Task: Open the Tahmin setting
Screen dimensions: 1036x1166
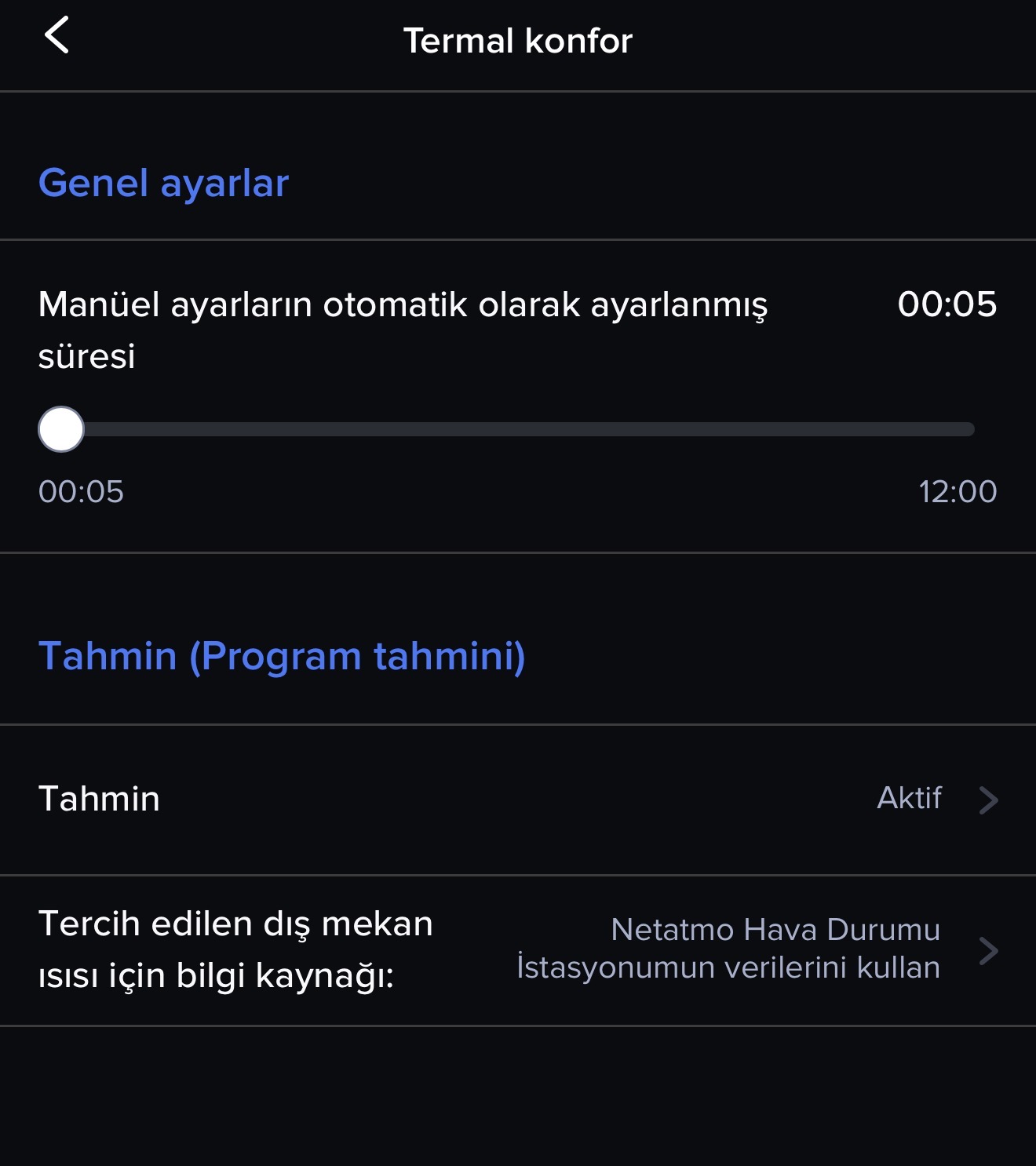Action: (518, 799)
